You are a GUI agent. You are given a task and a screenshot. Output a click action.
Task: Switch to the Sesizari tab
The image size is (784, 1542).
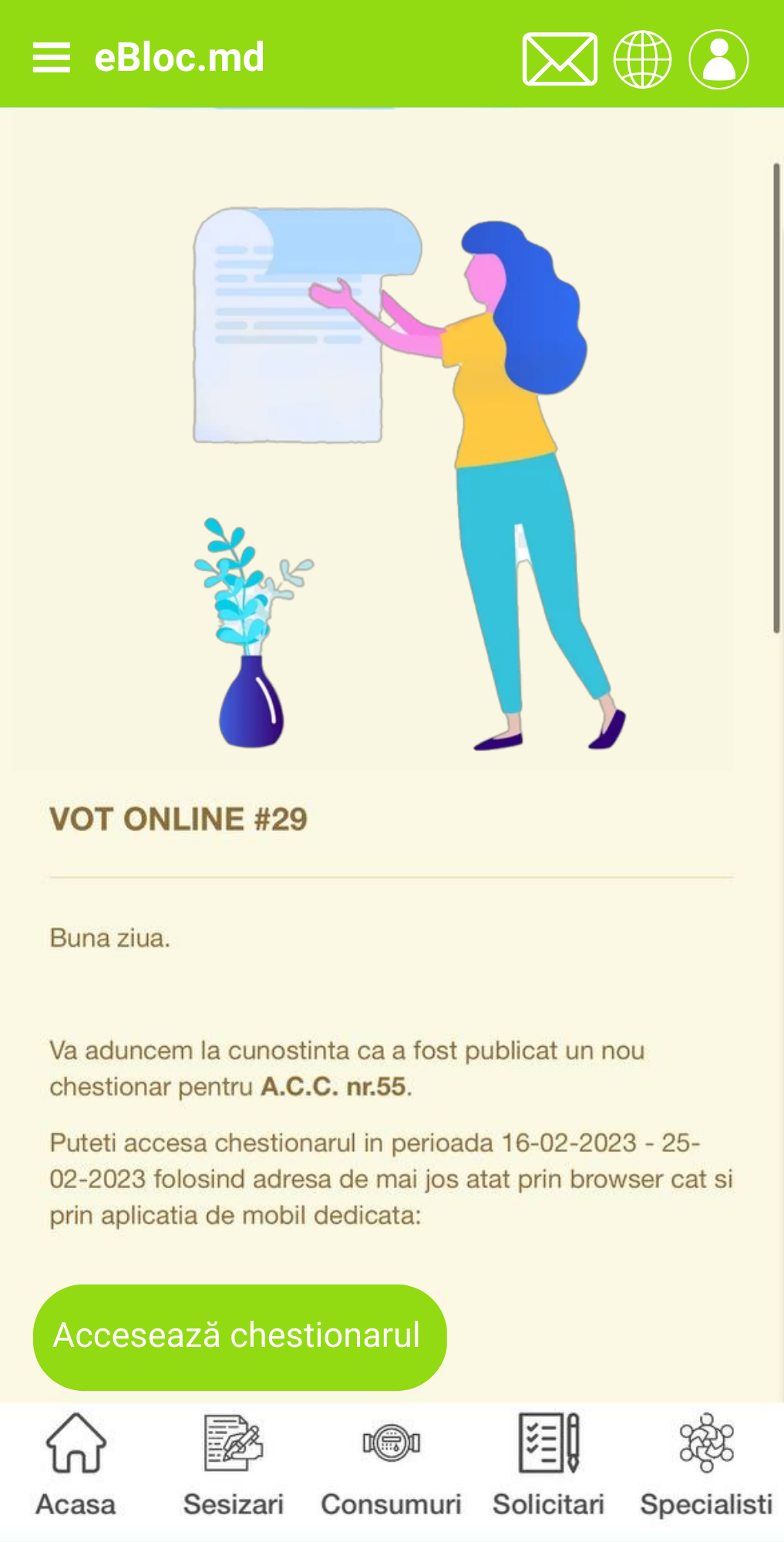[233, 1466]
